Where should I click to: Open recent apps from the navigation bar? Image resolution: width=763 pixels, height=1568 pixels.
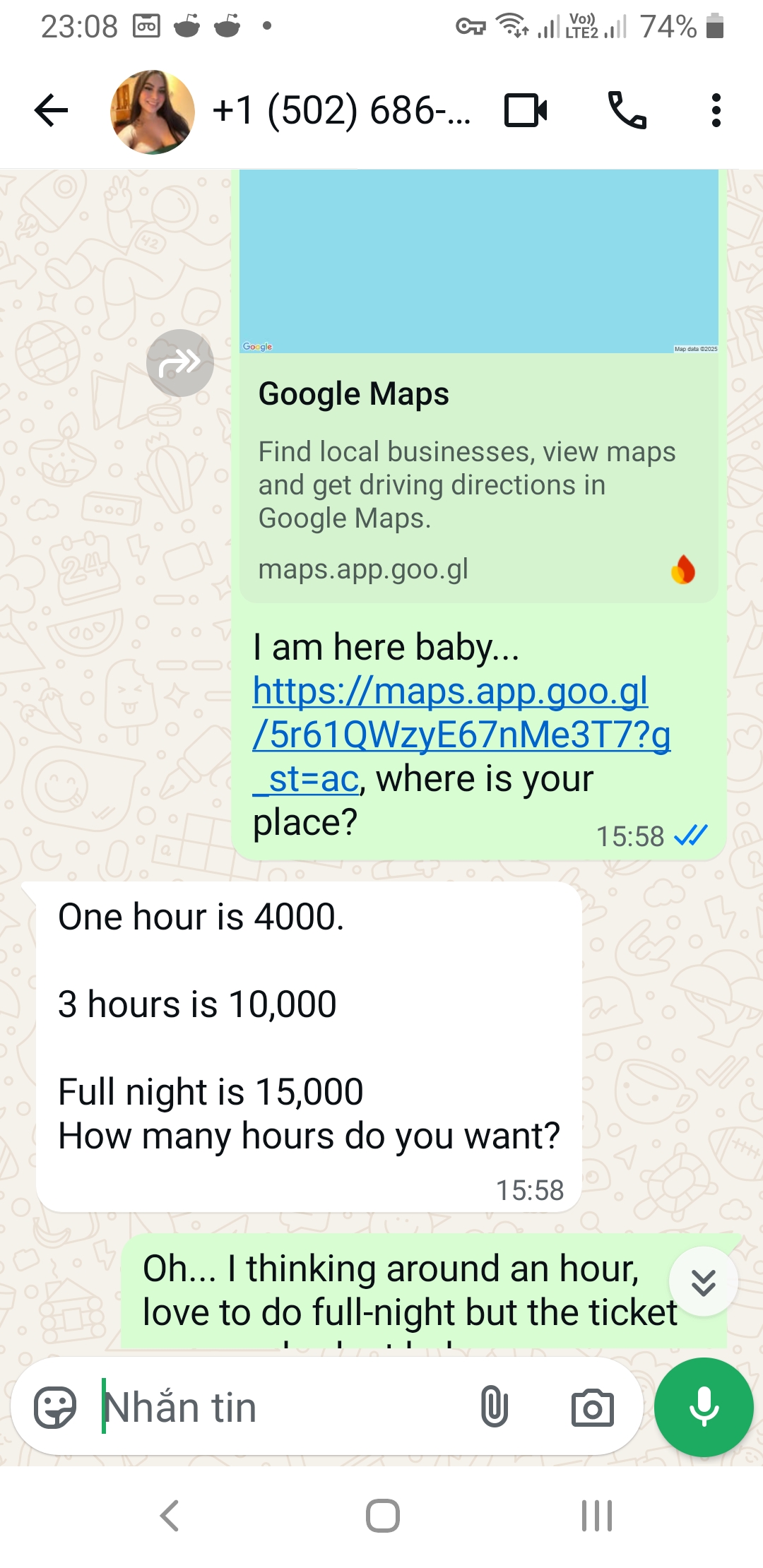point(596,1516)
